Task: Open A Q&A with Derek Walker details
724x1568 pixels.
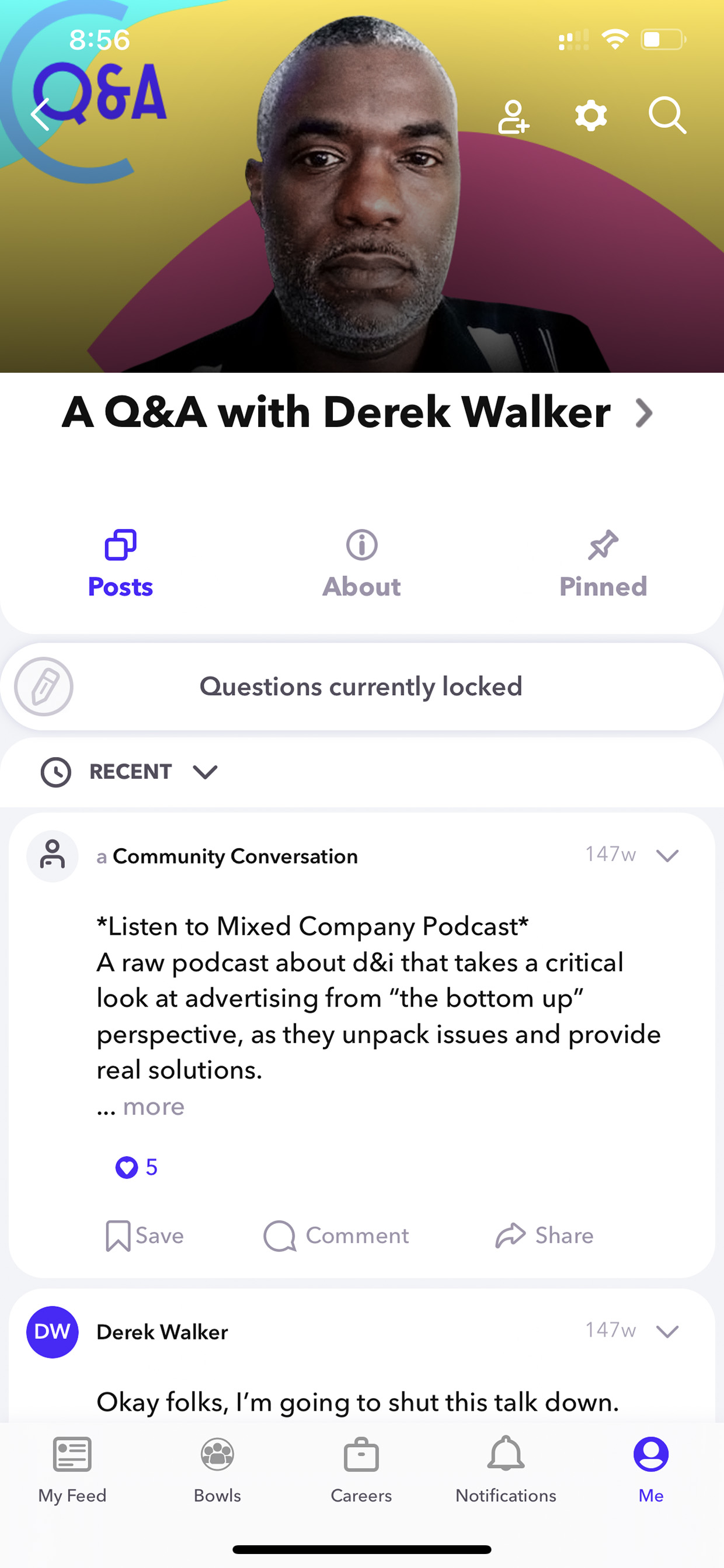Action: pos(358,412)
